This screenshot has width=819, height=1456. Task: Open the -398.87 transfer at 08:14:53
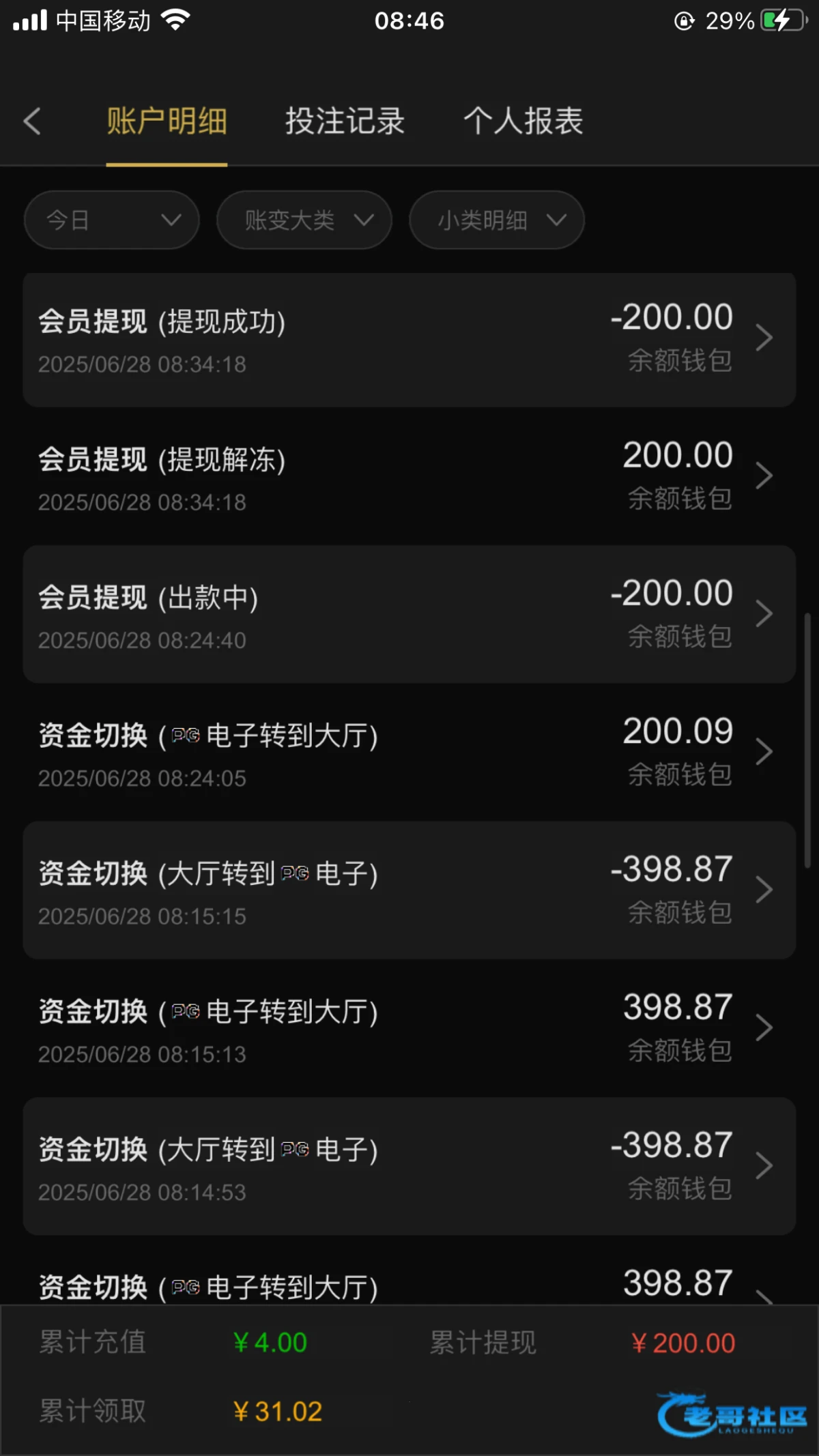coord(409,1167)
